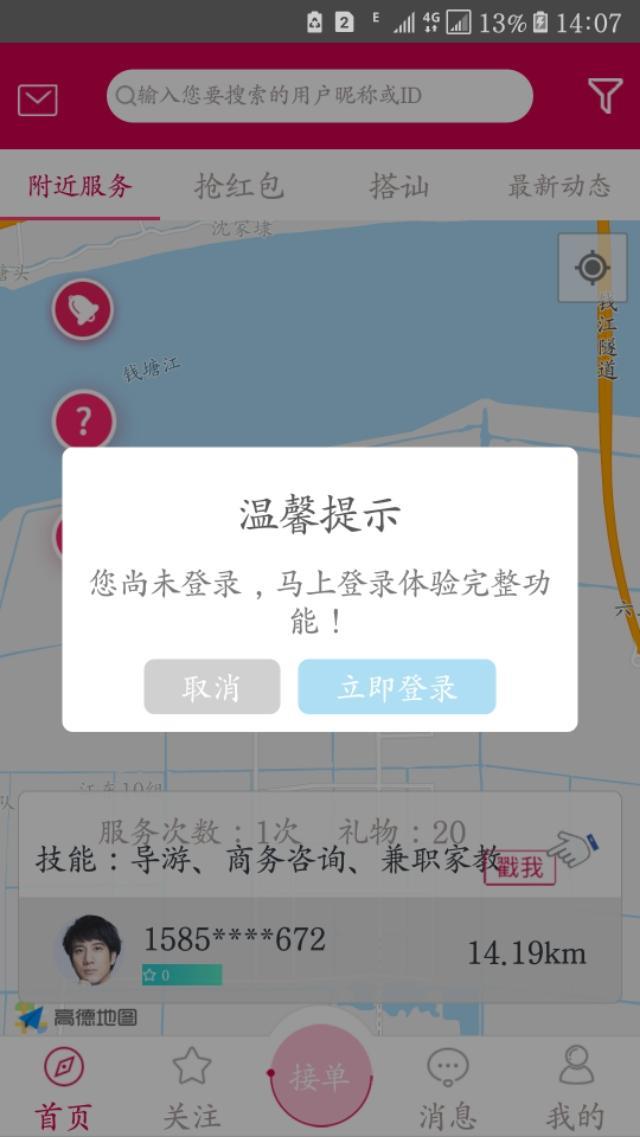
Task: Open the filter funnel icon
Action: point(604,96)
